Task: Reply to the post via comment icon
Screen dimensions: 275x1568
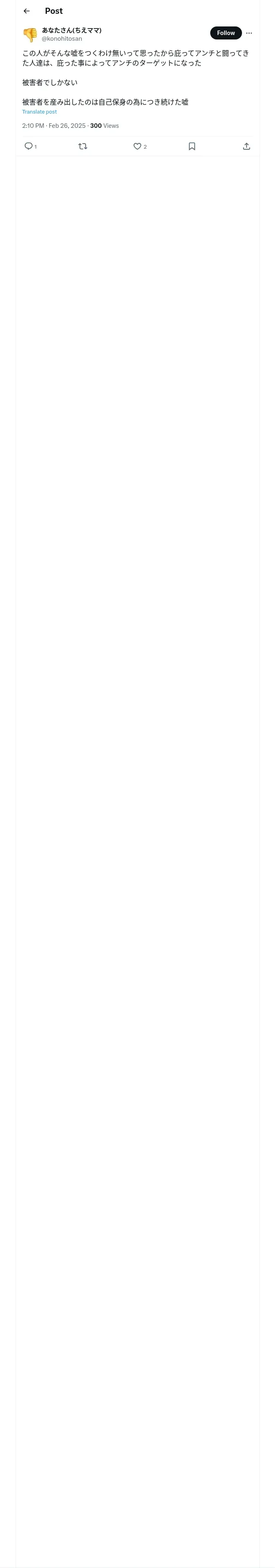Action: [29, 146]
